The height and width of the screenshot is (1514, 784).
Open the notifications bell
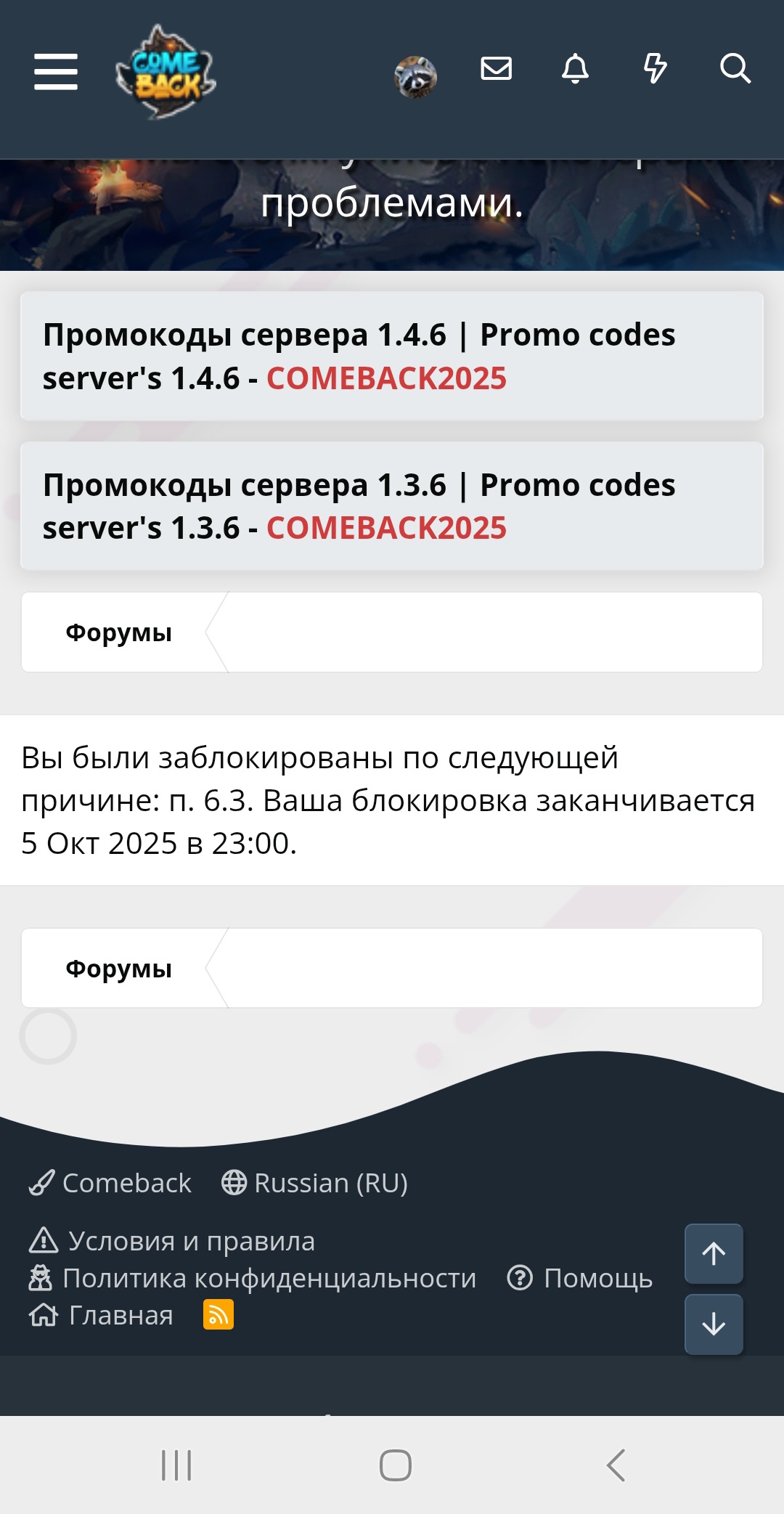[x=575, y=69]
